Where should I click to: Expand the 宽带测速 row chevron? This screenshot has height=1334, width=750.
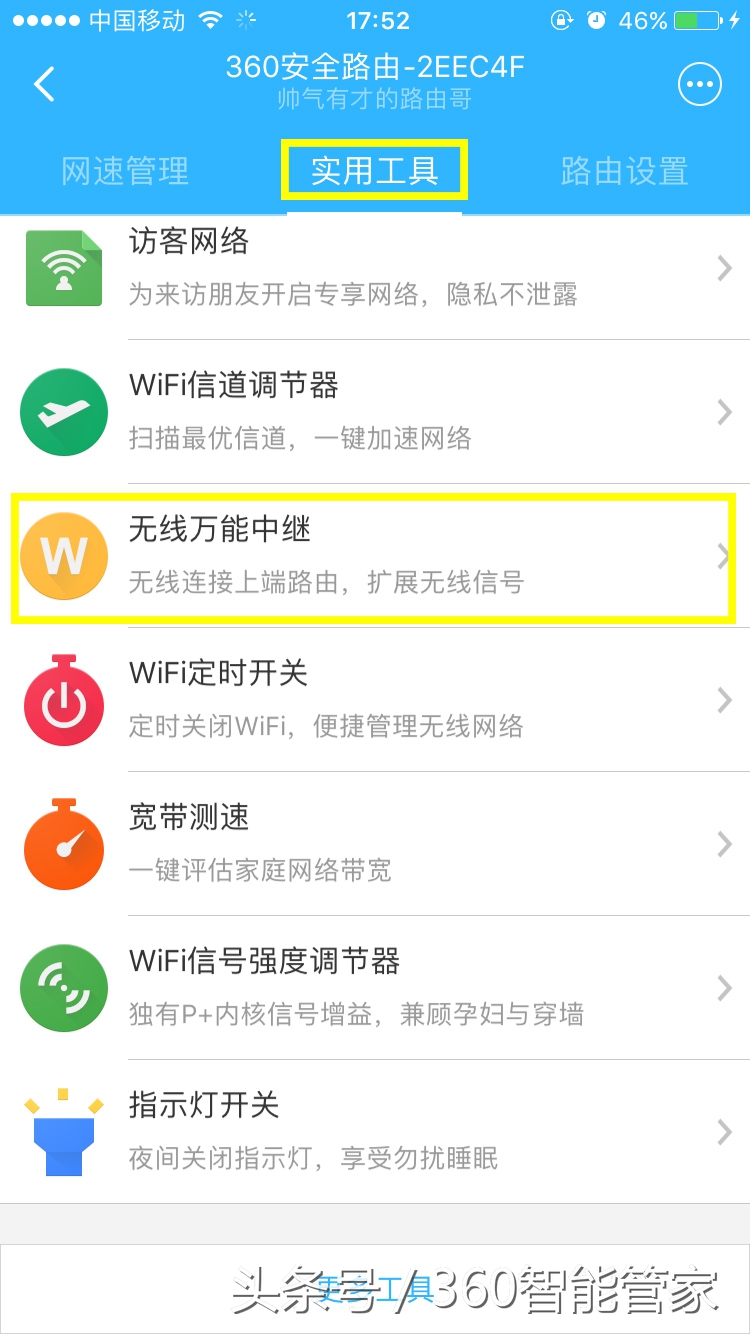point(722,844)
